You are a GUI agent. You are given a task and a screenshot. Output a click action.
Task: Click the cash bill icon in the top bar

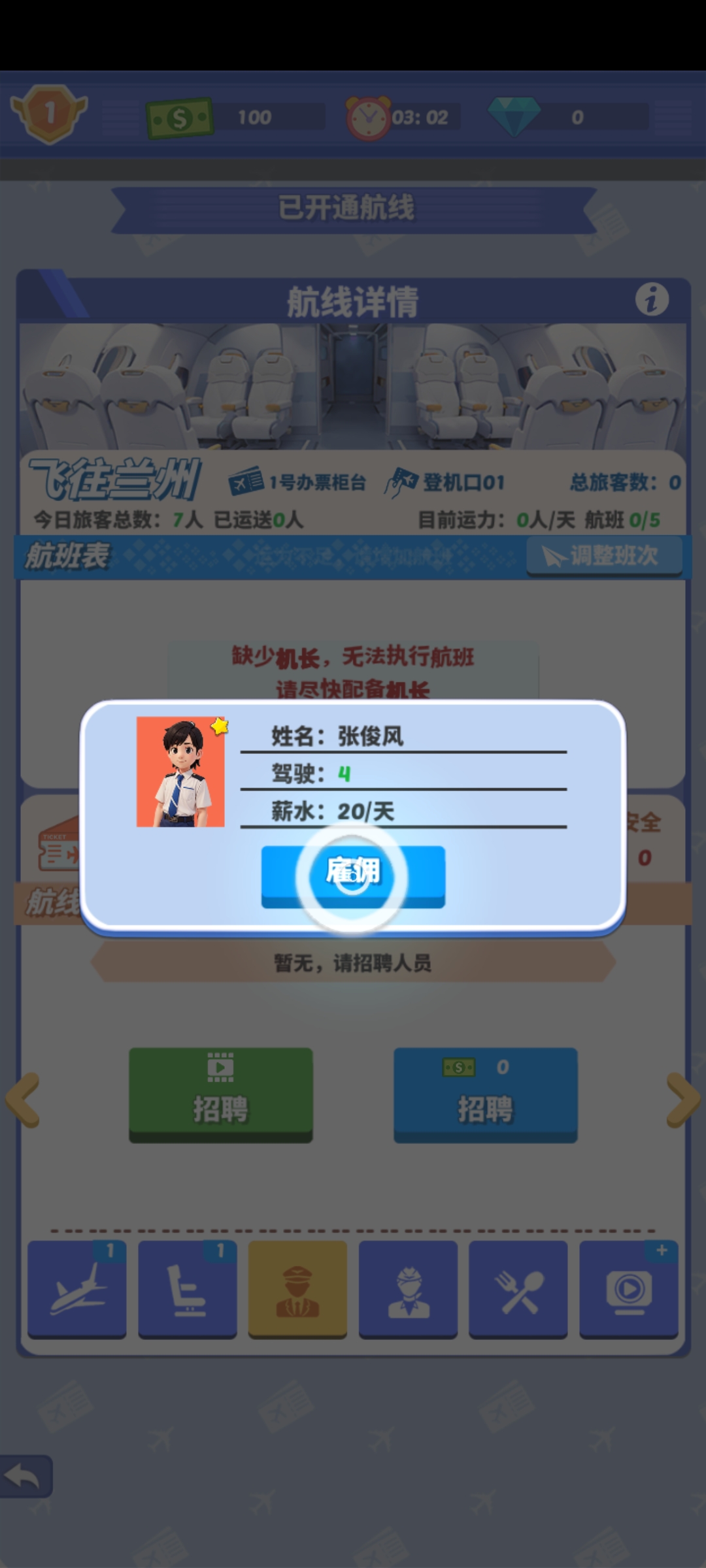tap(178, 116)
